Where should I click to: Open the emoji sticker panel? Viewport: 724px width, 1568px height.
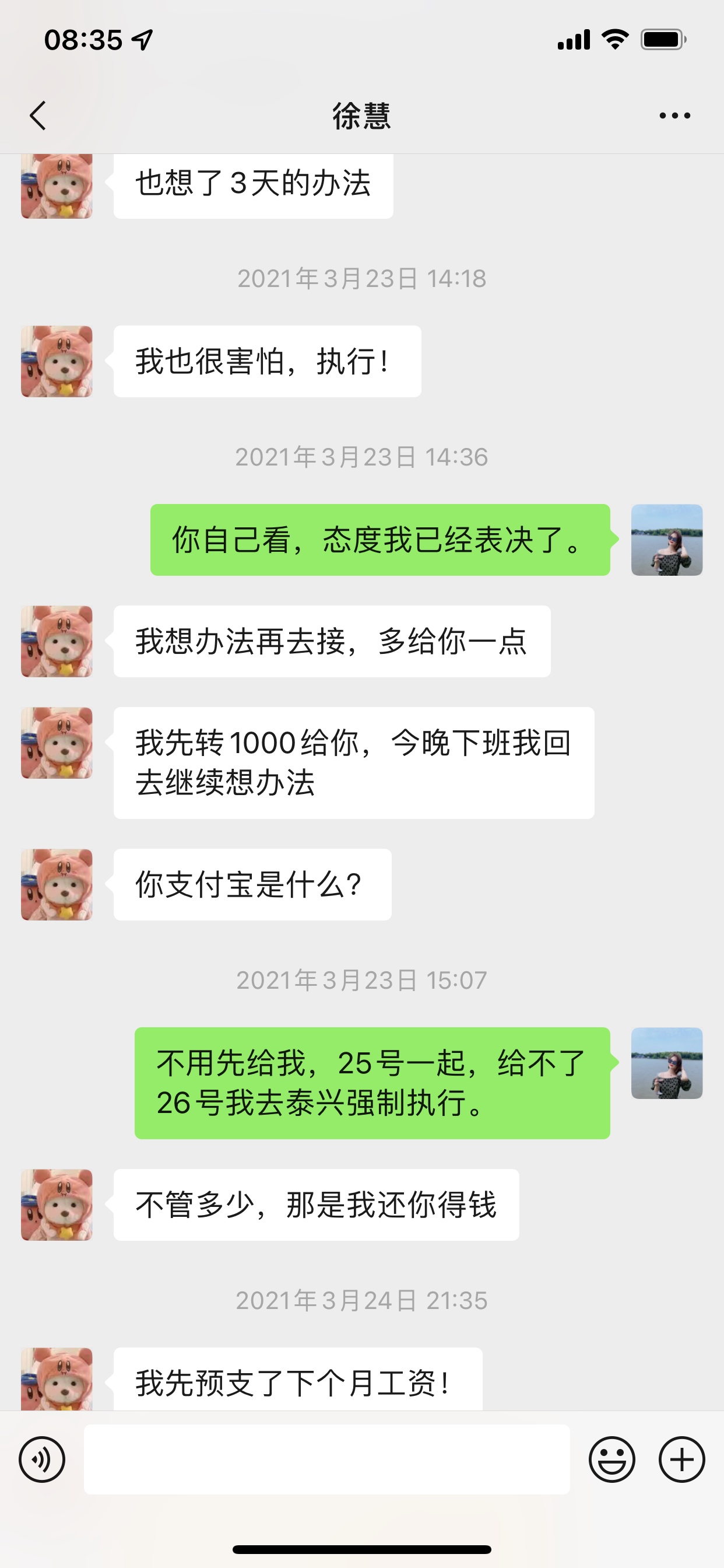[x=611, y=1459]
